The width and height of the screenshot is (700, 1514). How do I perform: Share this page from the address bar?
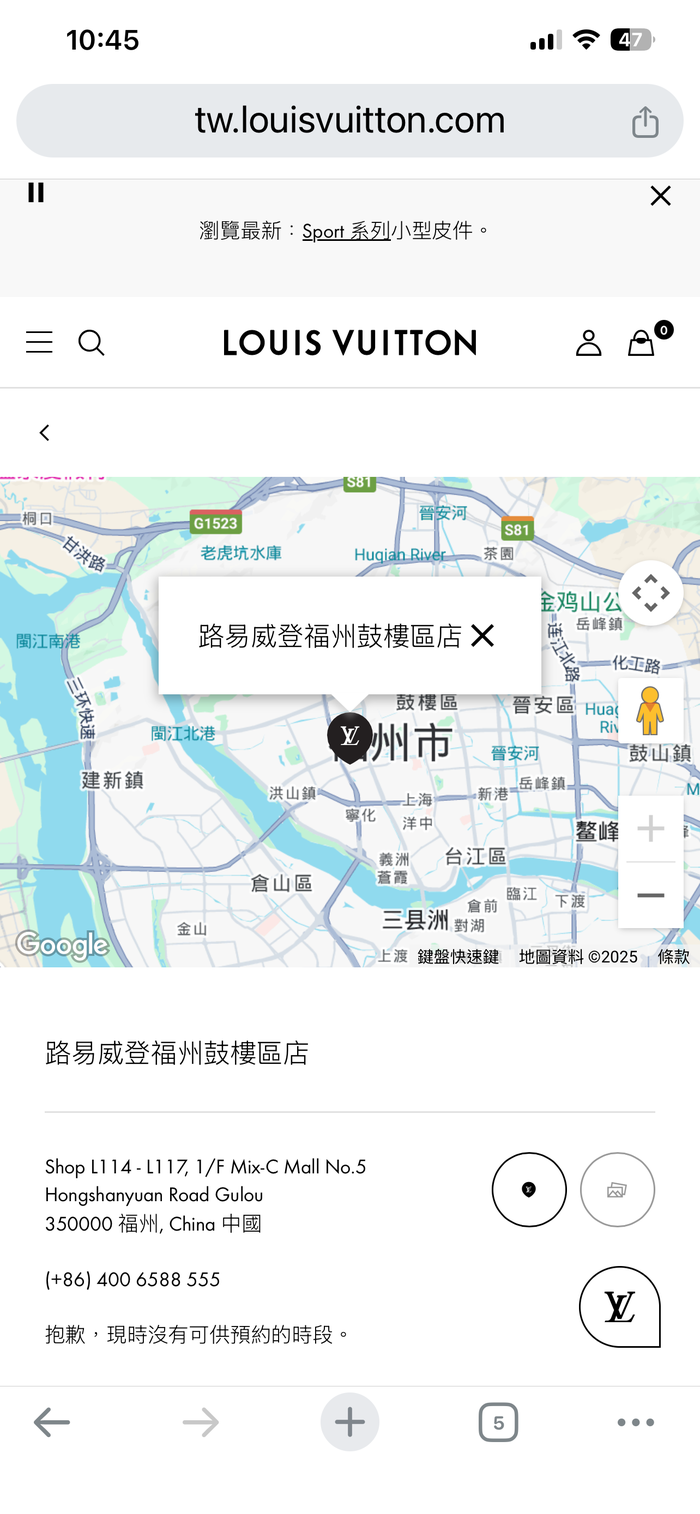point(645,122)
